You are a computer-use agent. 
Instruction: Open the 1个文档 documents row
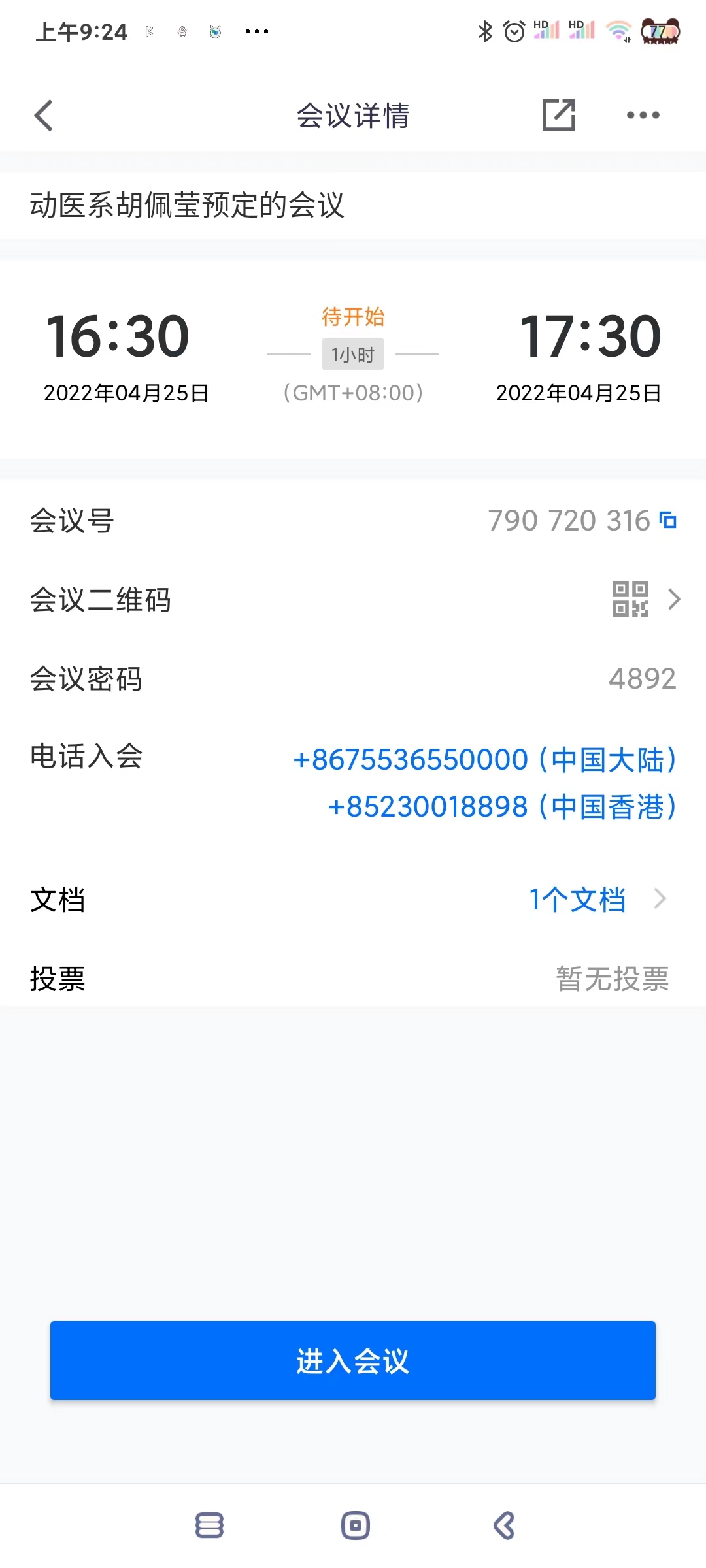(x=353, y=900)
